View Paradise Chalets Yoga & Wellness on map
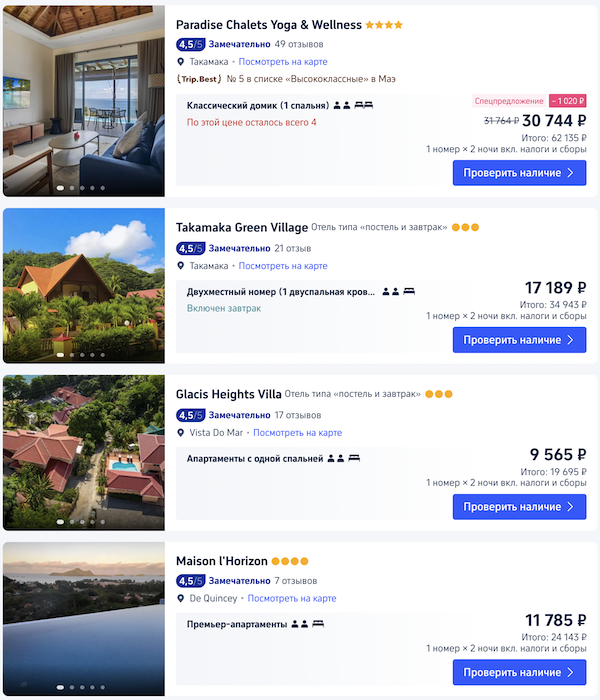 (x=283, y=62)
